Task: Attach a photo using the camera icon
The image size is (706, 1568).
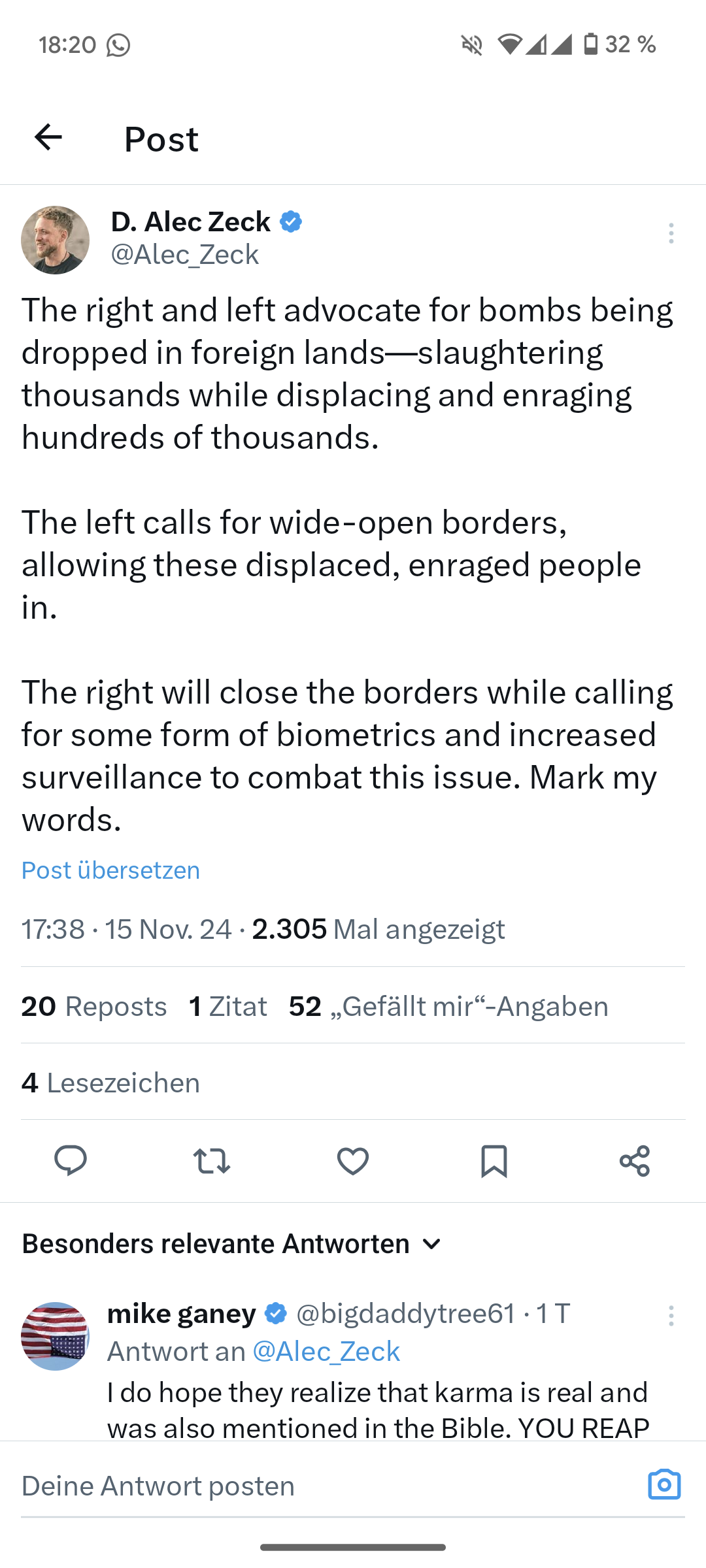Action: tap(664, 1485)
